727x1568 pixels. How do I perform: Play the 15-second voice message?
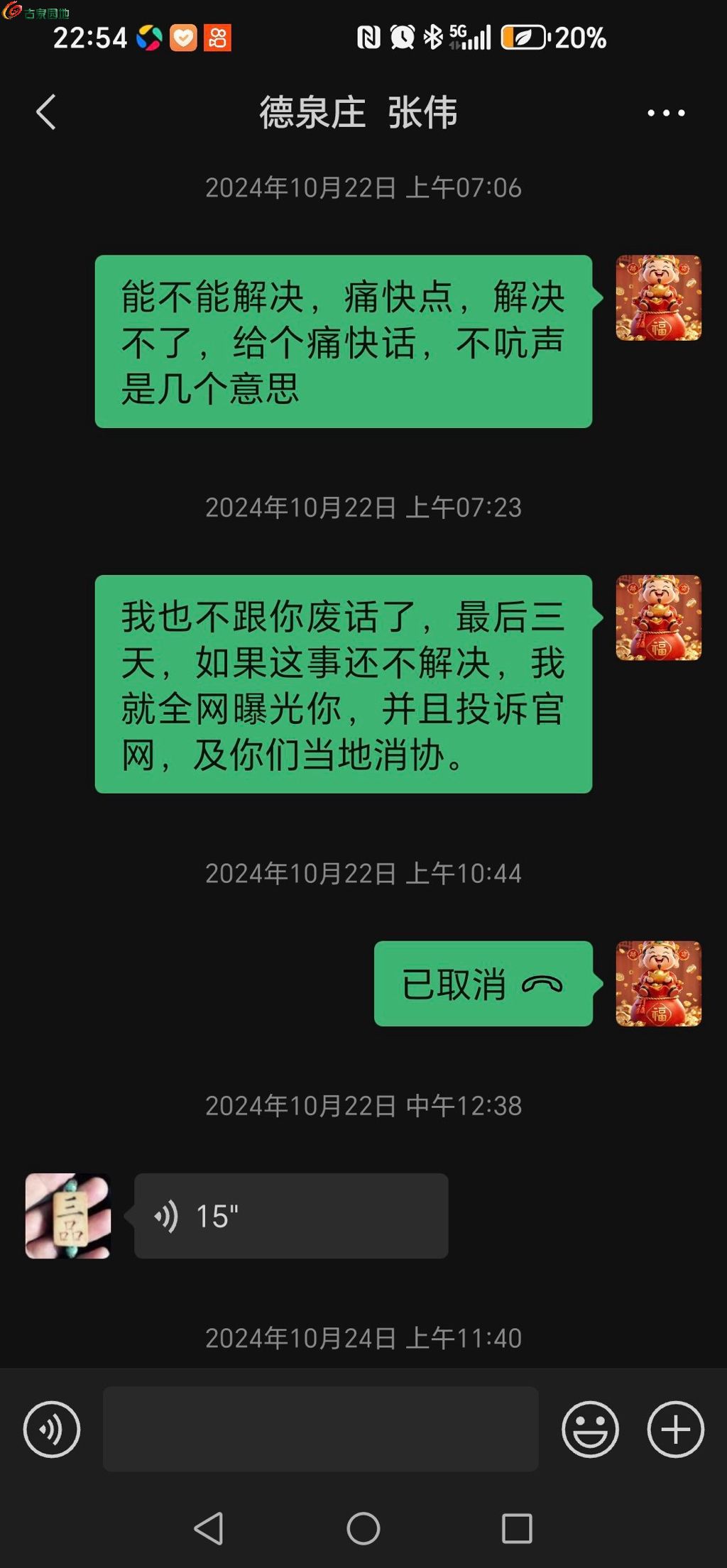[x=291, y=1216]
